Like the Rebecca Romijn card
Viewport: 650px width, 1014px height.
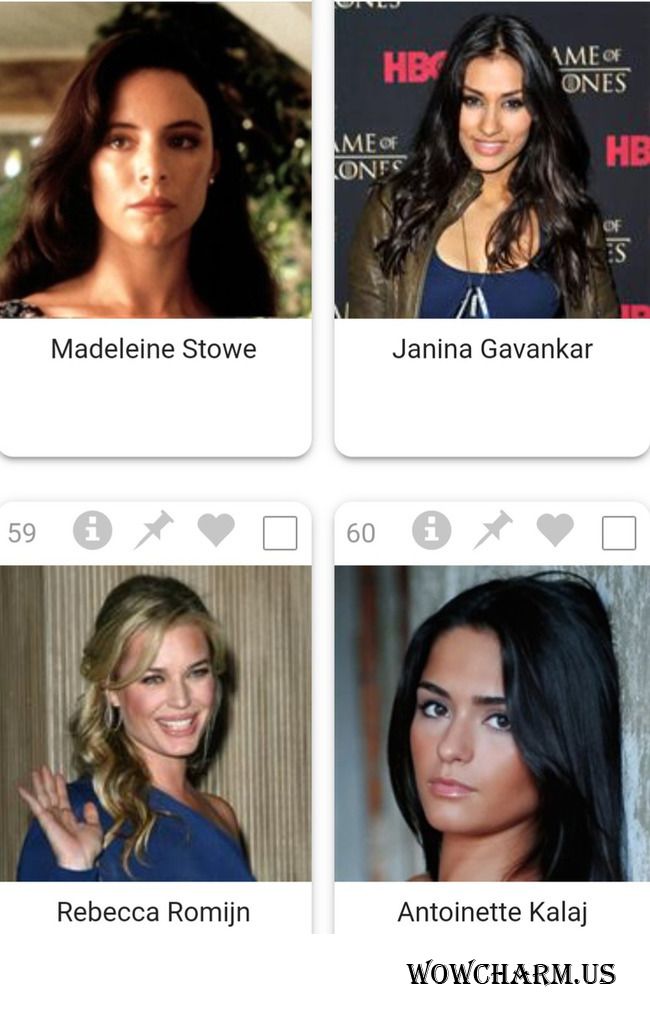216,530
